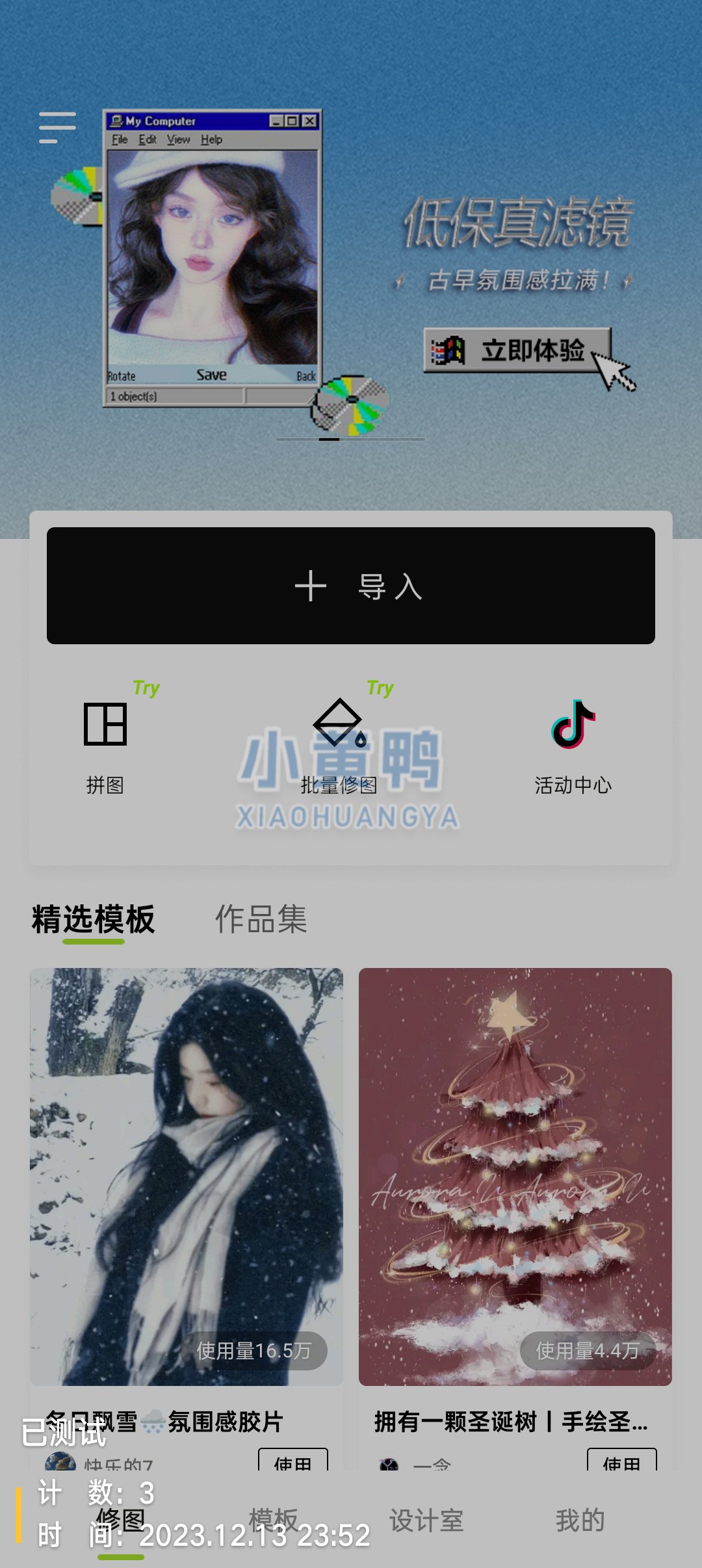Switch to the 模板 bottom tab
This screenshot has width=702, height=1568.
[x=273, y=1521]
